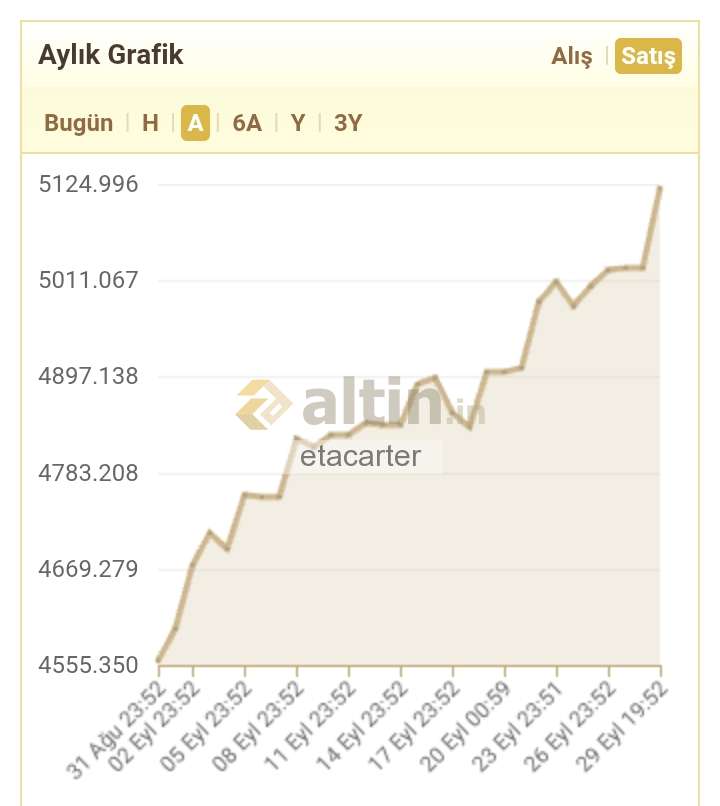The height and width of the screenshot is (806, 720).
Task: Select the Satış price view
Action: pos(648,57)
